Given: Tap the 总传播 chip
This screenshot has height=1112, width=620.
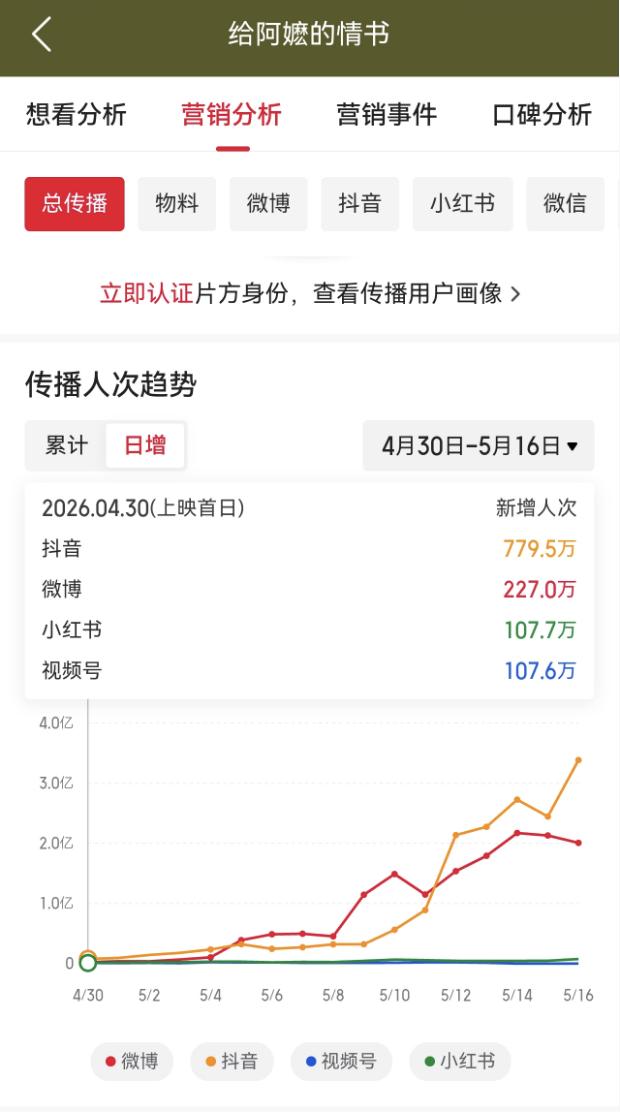Looking at the screenshot, I should point(74,204).
